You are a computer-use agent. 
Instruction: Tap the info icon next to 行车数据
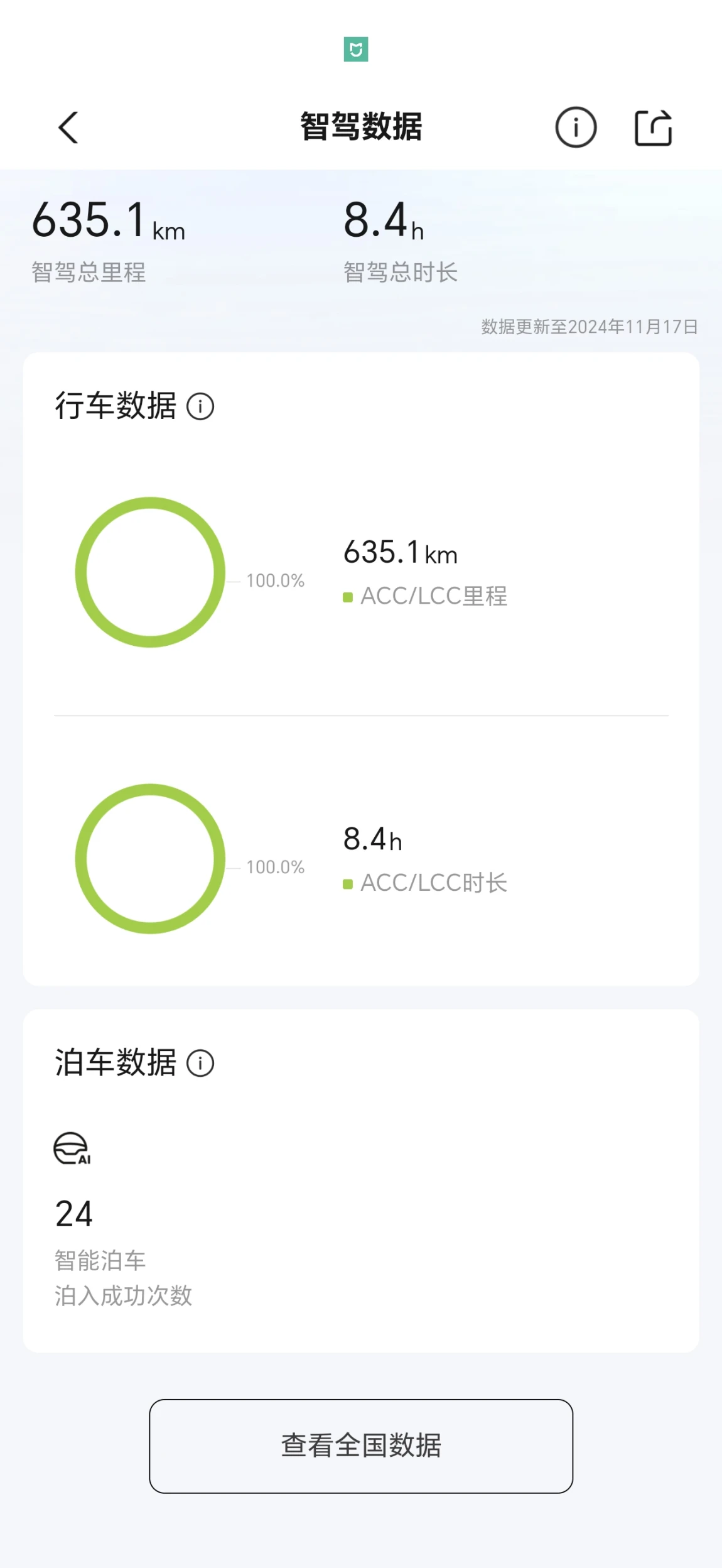coord(200,406)
